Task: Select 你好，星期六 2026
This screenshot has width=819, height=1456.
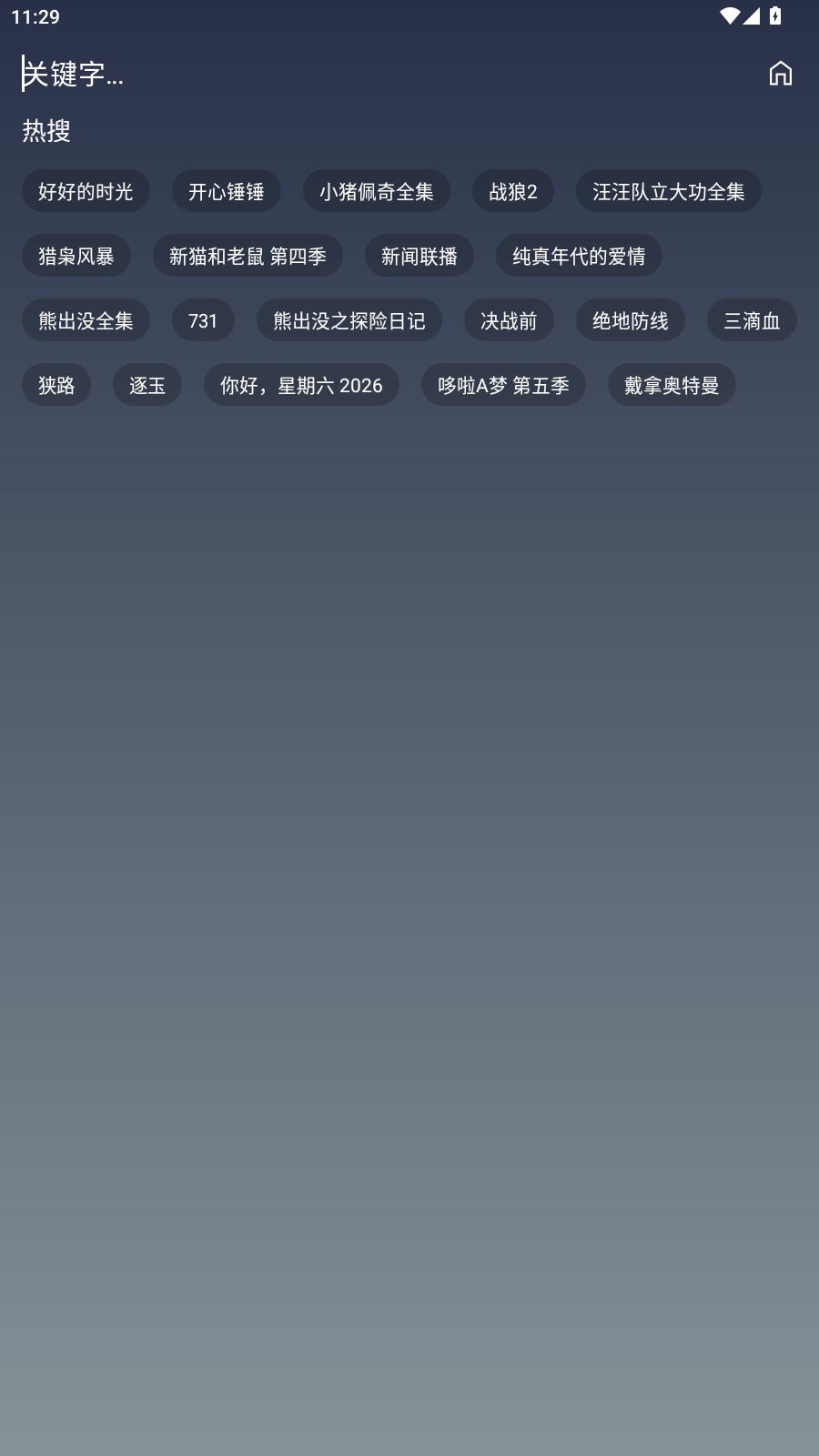Action: click(300, 385)
